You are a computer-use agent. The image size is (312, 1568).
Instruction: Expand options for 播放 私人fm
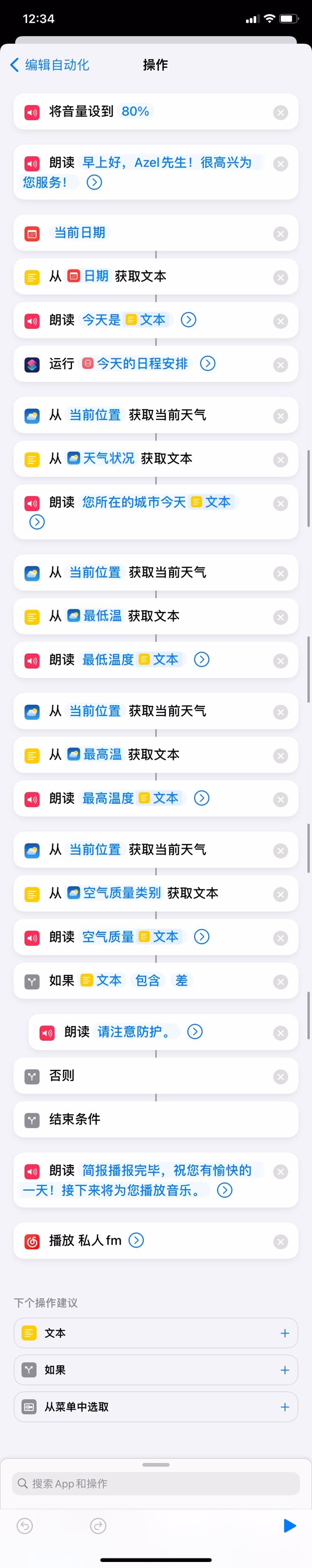[x=136, y=1241]
